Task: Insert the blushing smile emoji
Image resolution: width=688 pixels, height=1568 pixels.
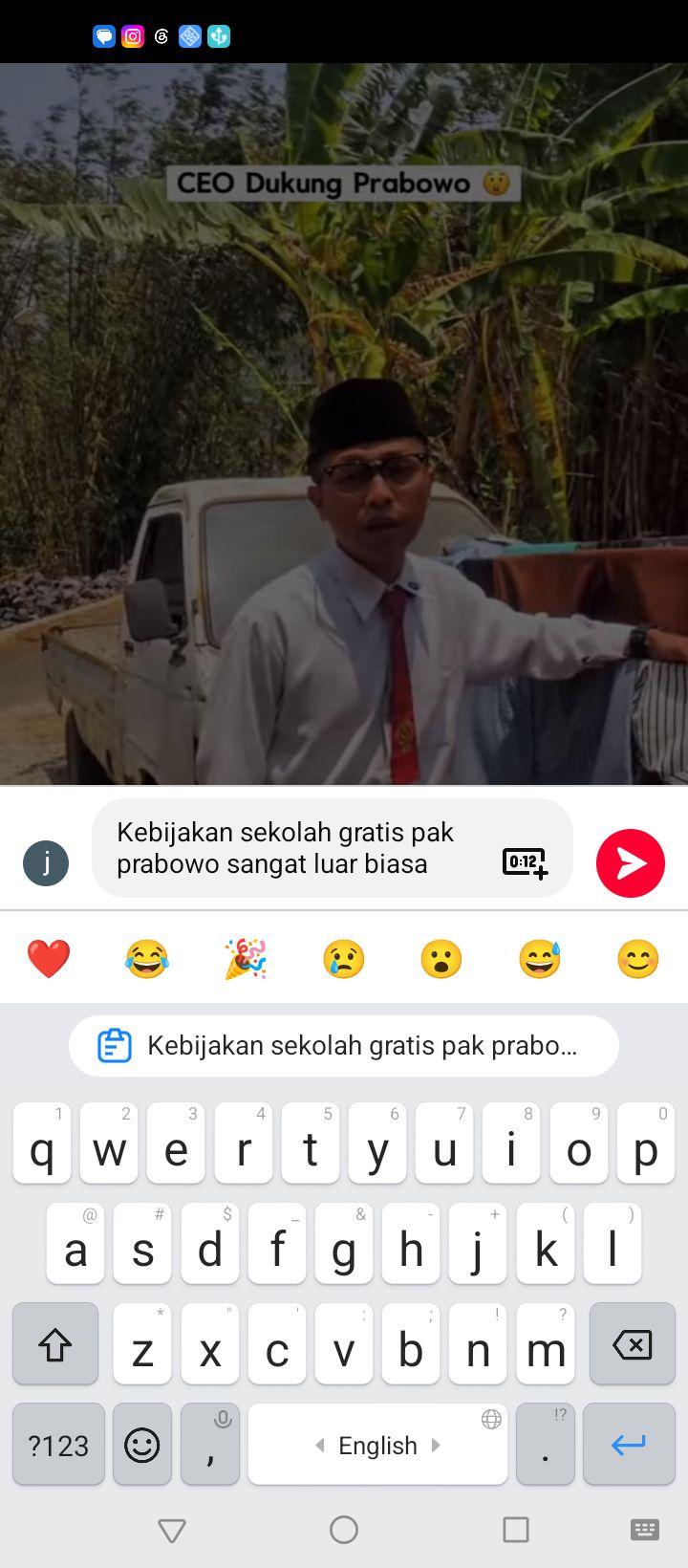Action: pyautogui.click(x=638, y=958)
